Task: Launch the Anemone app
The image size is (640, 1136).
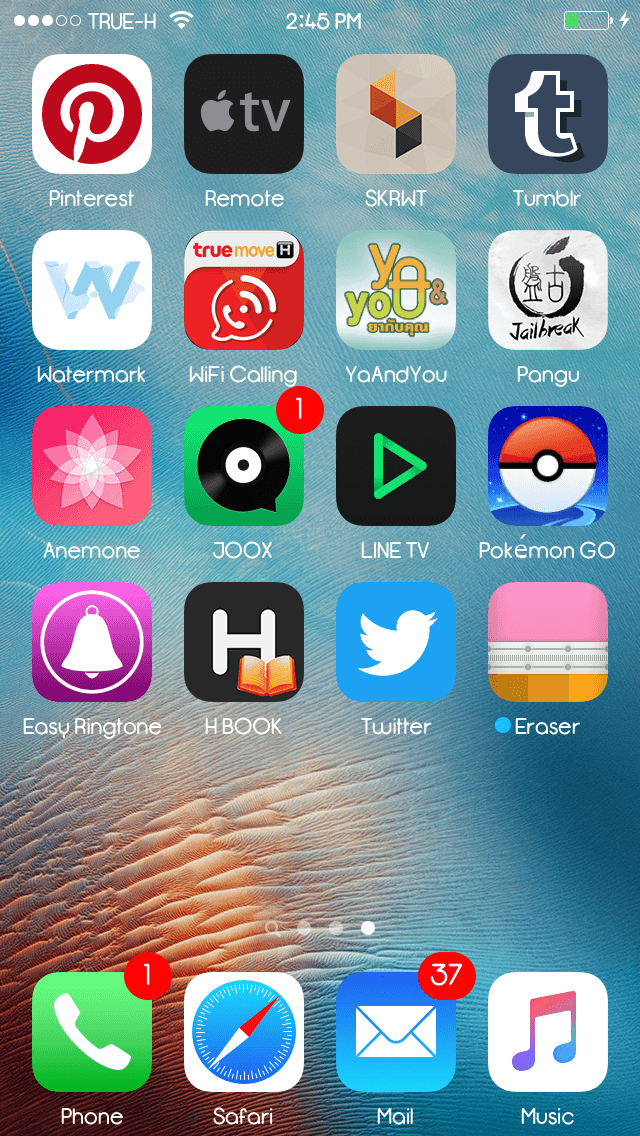Action: 92,466
